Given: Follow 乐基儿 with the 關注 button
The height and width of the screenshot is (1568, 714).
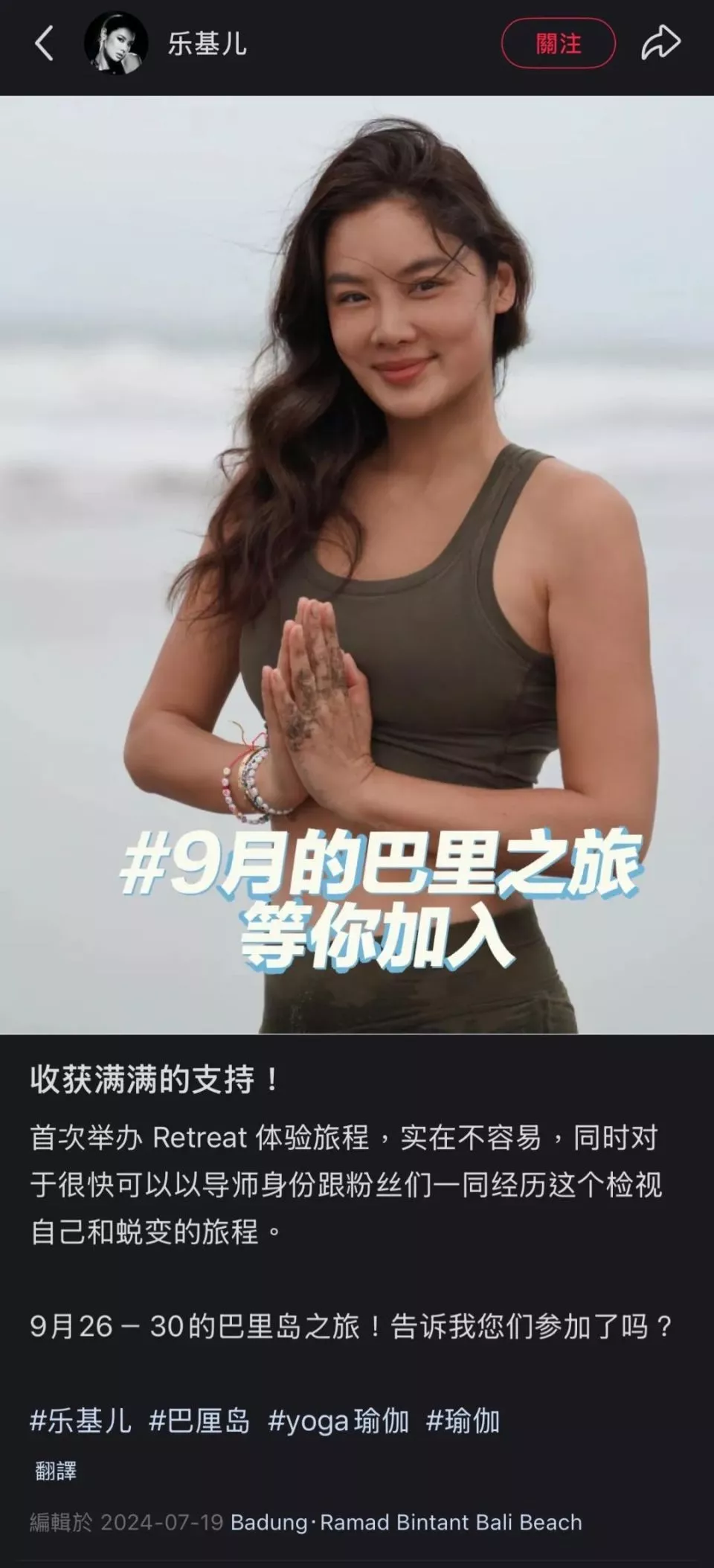Looking at the screenshot, I should [558, 43].
